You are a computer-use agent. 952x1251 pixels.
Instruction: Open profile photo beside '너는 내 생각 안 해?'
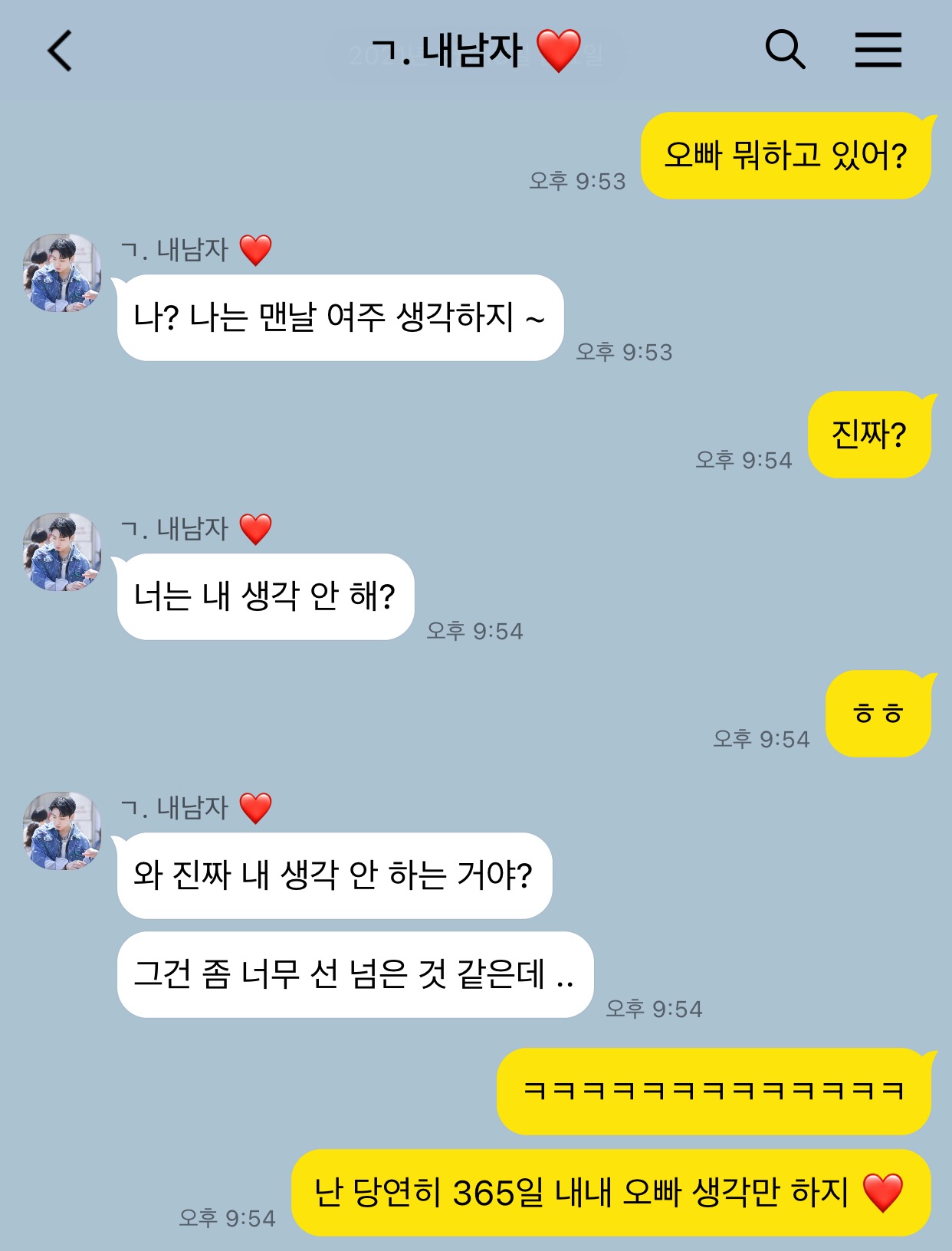click(62, 553)
